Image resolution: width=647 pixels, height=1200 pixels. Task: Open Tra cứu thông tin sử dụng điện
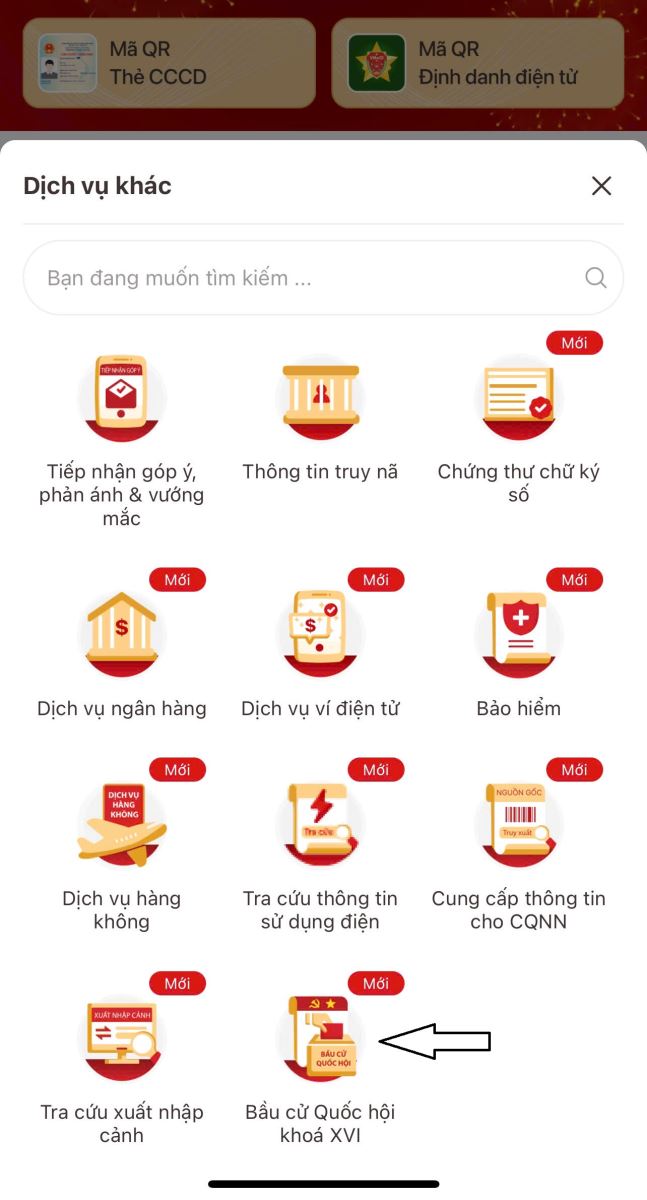(x=320, y=826)
